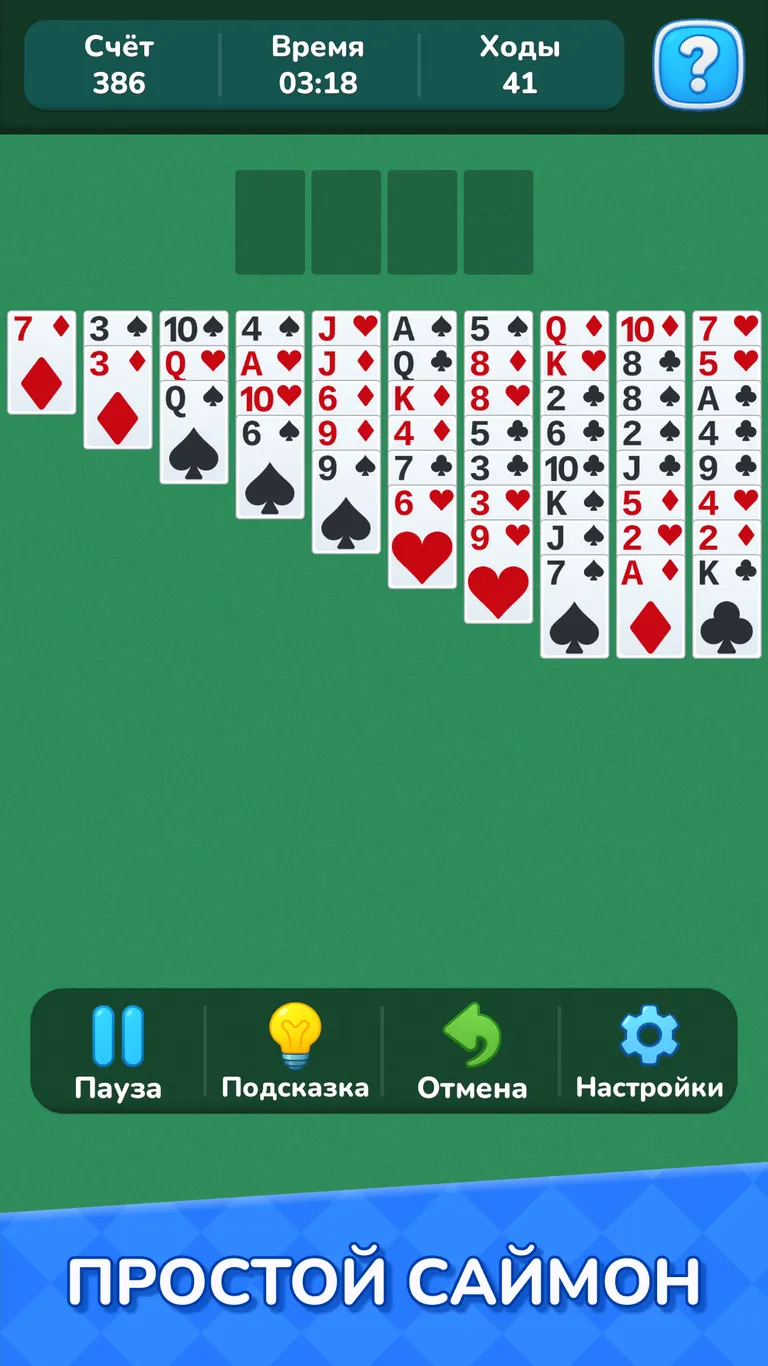Click the rightmost empty foundation slot
Viewport: 768px width, 1366px height.
[497, 222]
